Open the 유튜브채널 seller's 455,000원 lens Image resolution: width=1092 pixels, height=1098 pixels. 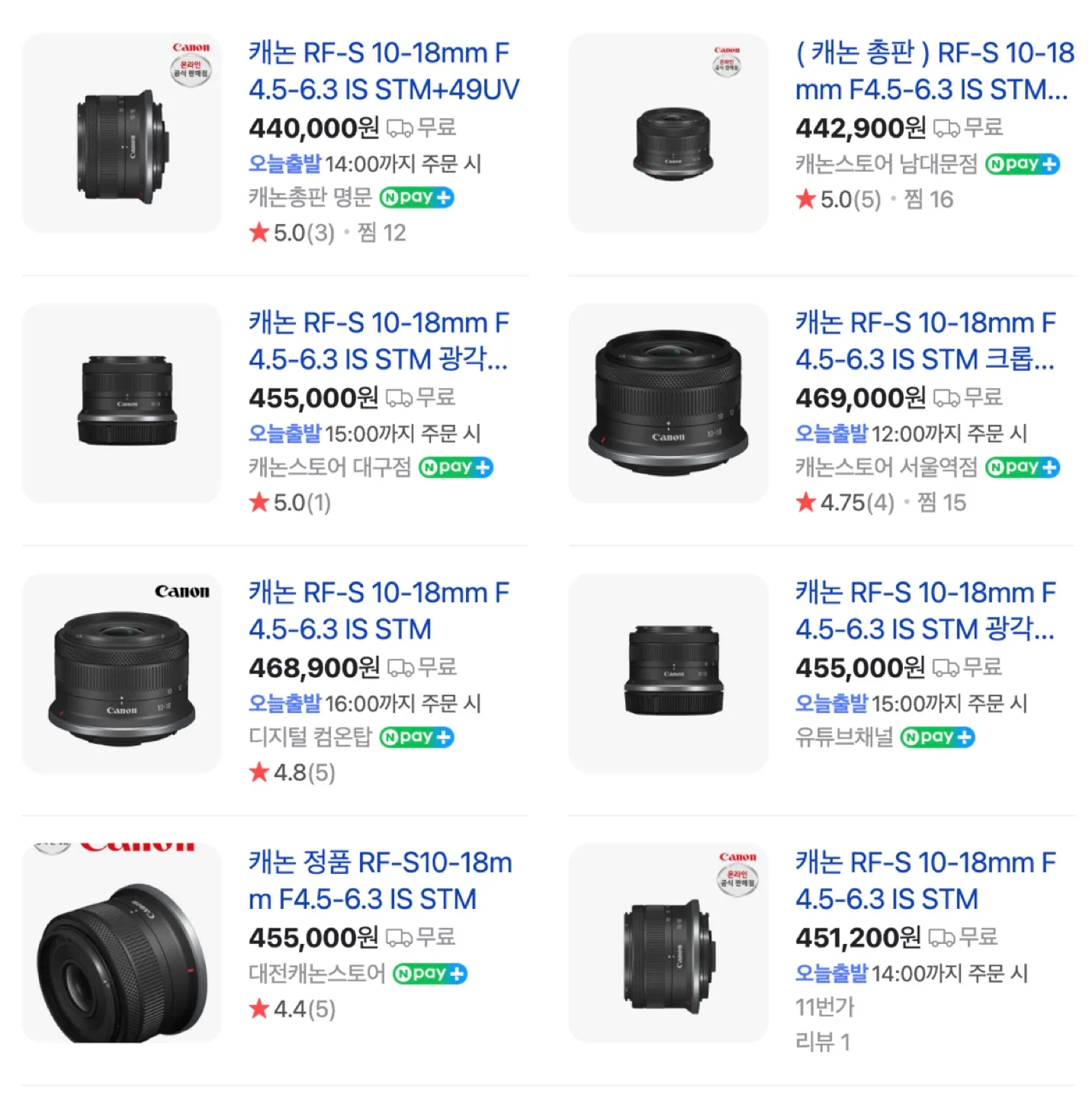924,611
